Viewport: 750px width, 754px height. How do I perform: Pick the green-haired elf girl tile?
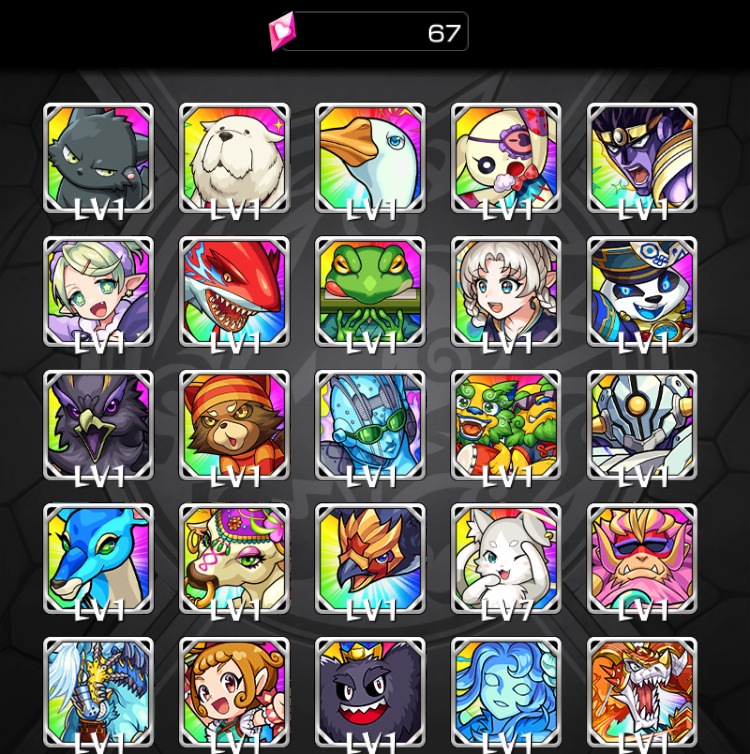98,291
